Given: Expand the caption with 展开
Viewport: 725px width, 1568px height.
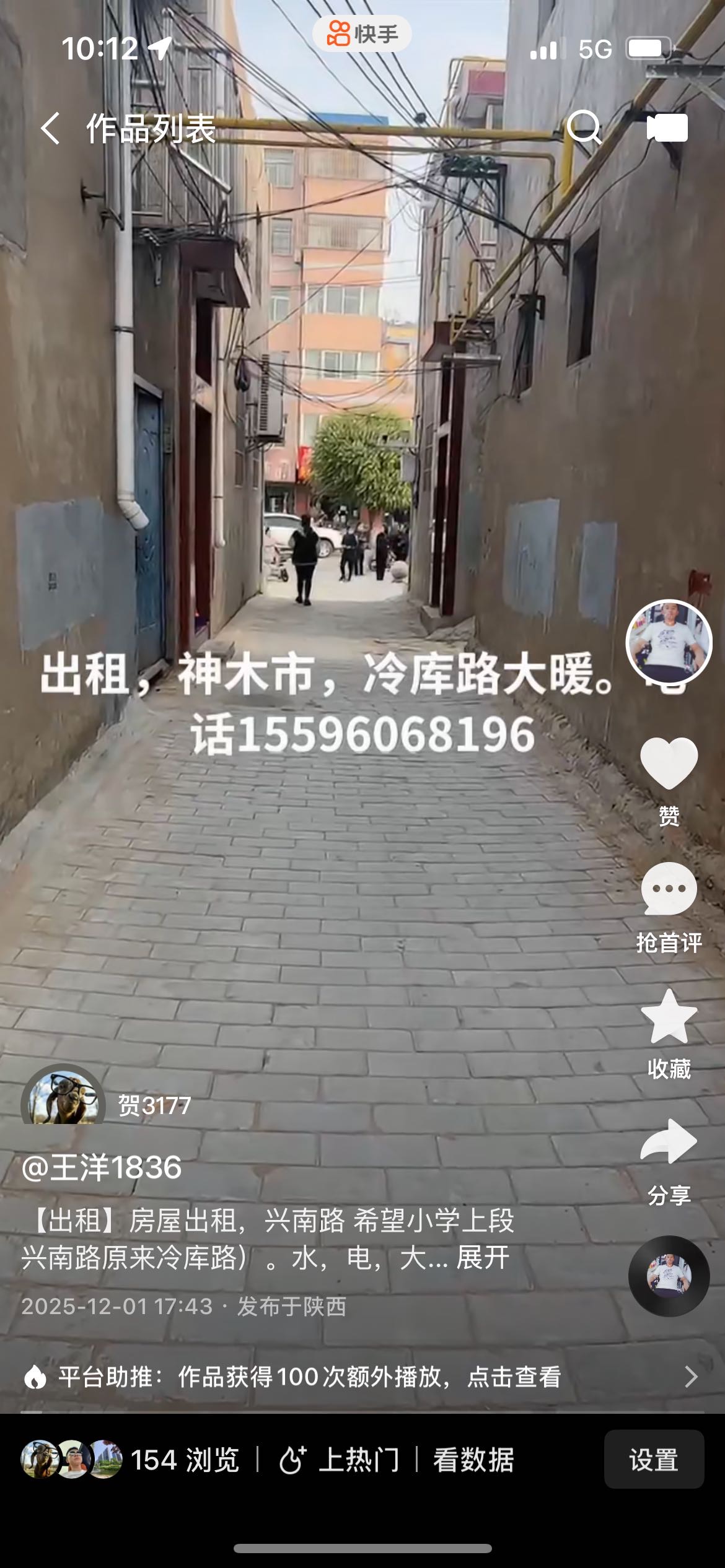Looking at the screenshot, I should [483, 1258].
